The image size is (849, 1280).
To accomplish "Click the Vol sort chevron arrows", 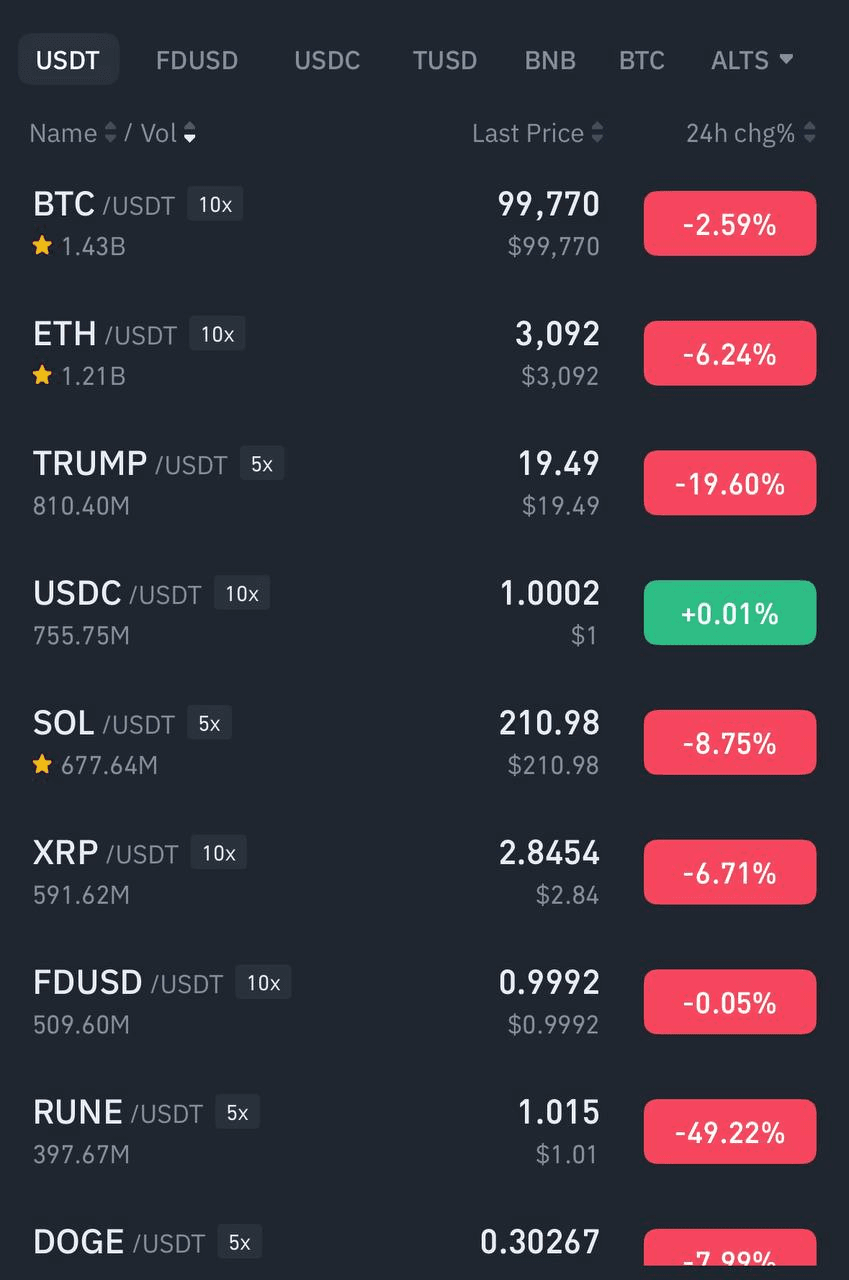I will [190, 133].
